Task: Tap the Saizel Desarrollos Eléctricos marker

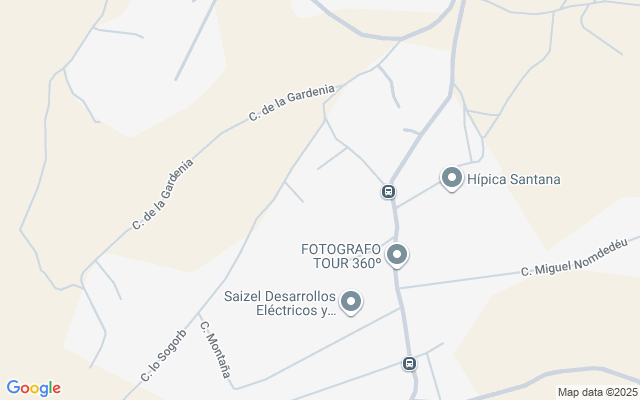Action: coord(351,300)
